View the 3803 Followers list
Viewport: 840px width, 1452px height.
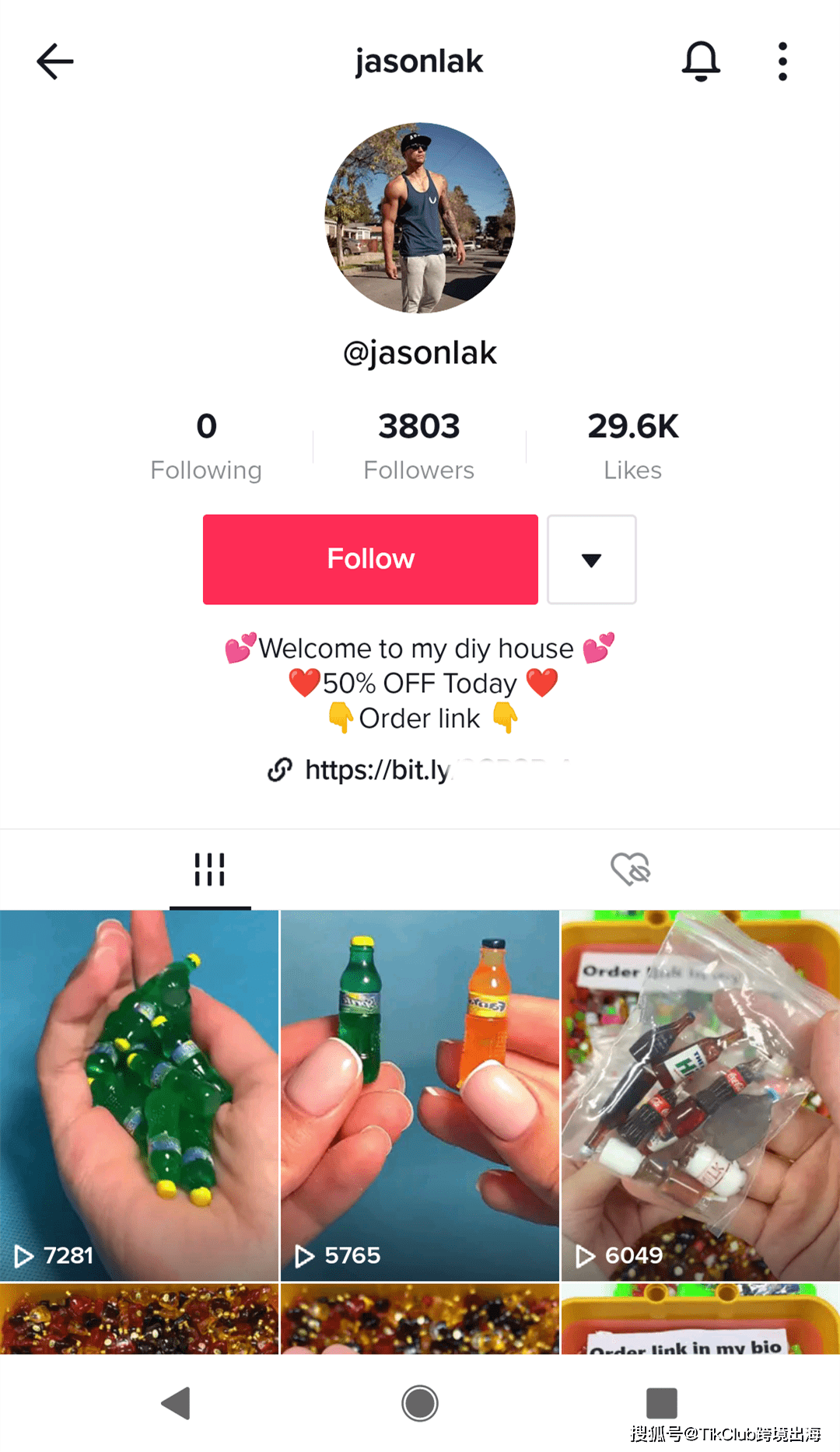click(x=419, y=446)
